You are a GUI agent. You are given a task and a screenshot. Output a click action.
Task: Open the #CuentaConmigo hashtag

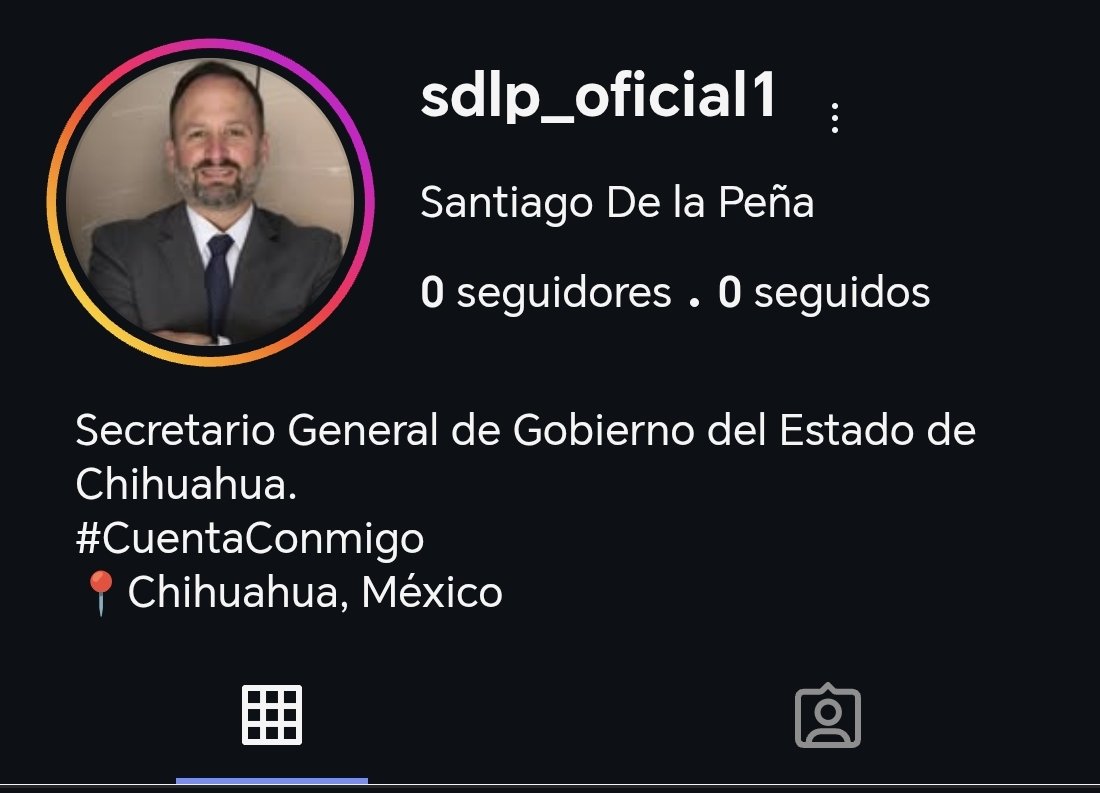click(249, 539)
